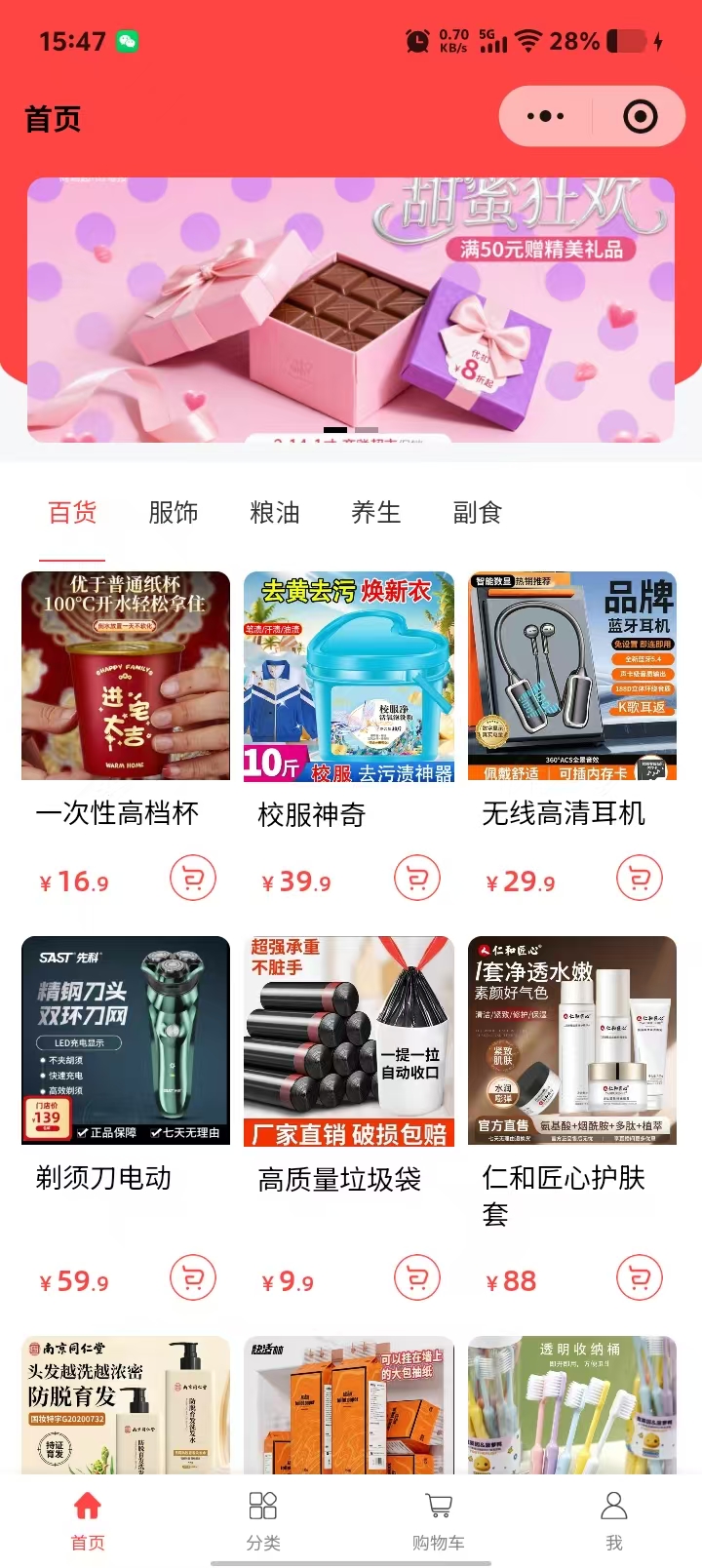Switch to the 养生 category tab

click(x=376, y=513)
